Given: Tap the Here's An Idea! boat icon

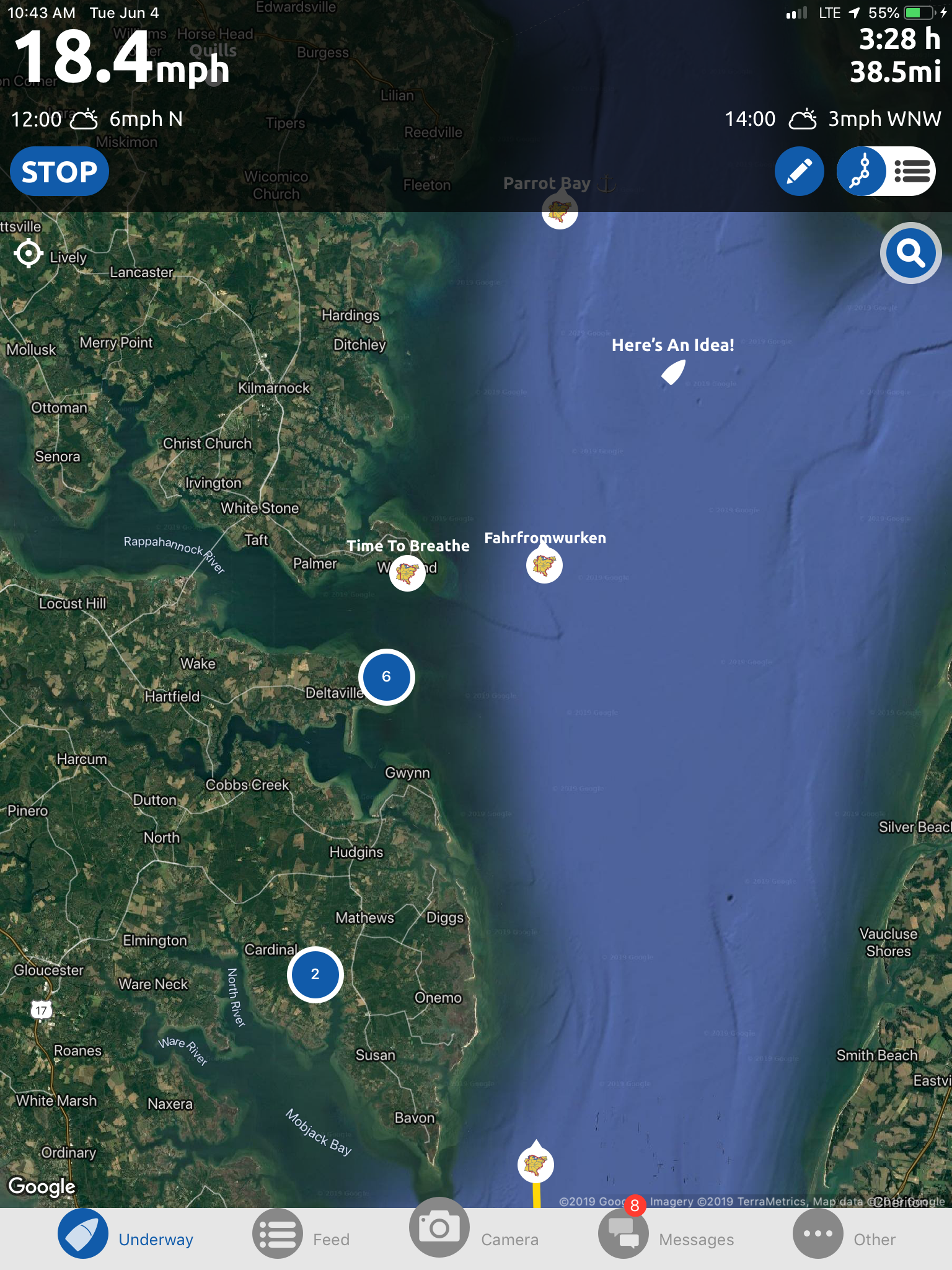Looking at the screenshot, I should [x=673, y=372].
